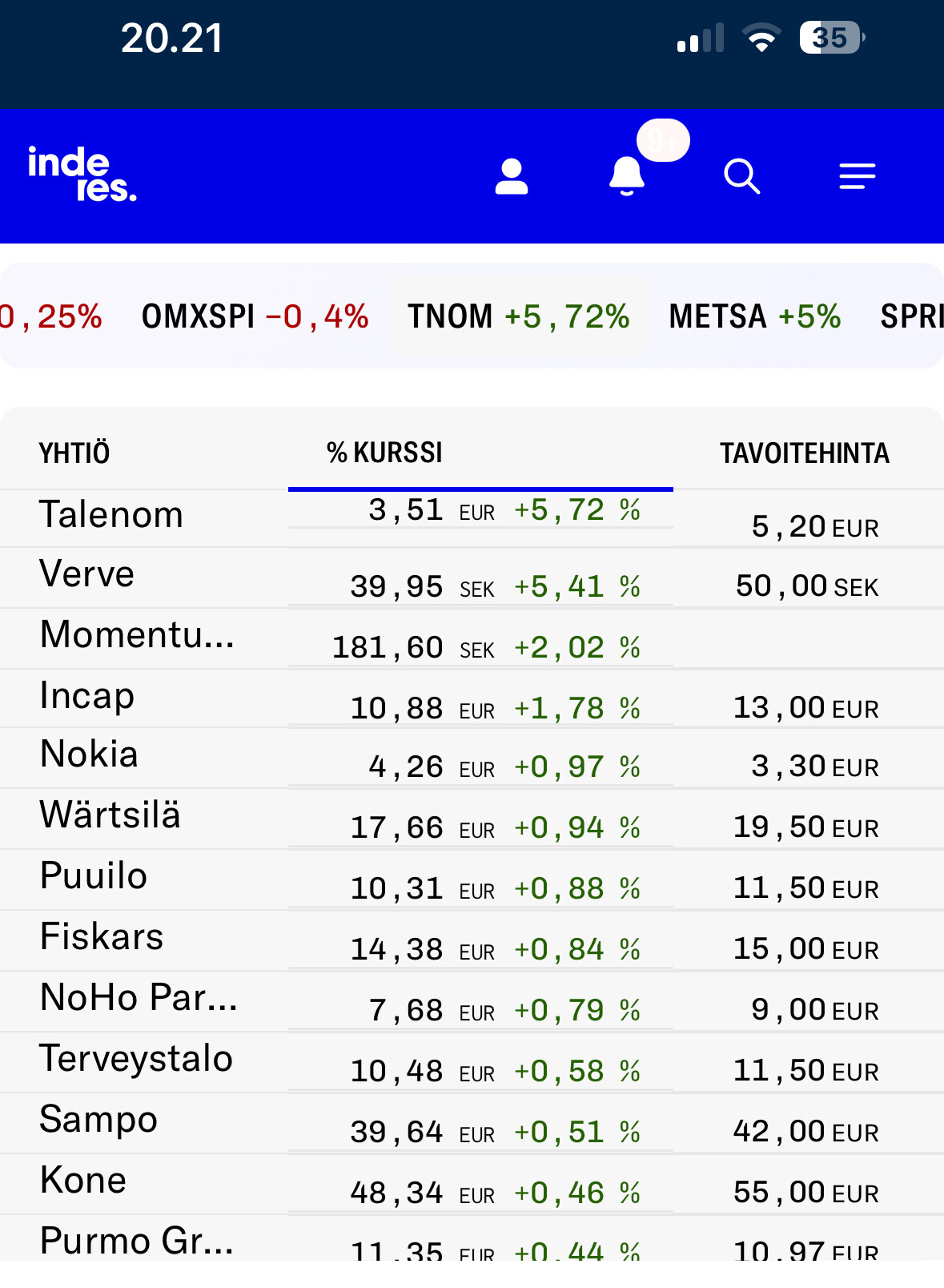The height and width of the screenshot is (1288, 944).
Task: Go to Inderes home via logo
Action: 82,174
